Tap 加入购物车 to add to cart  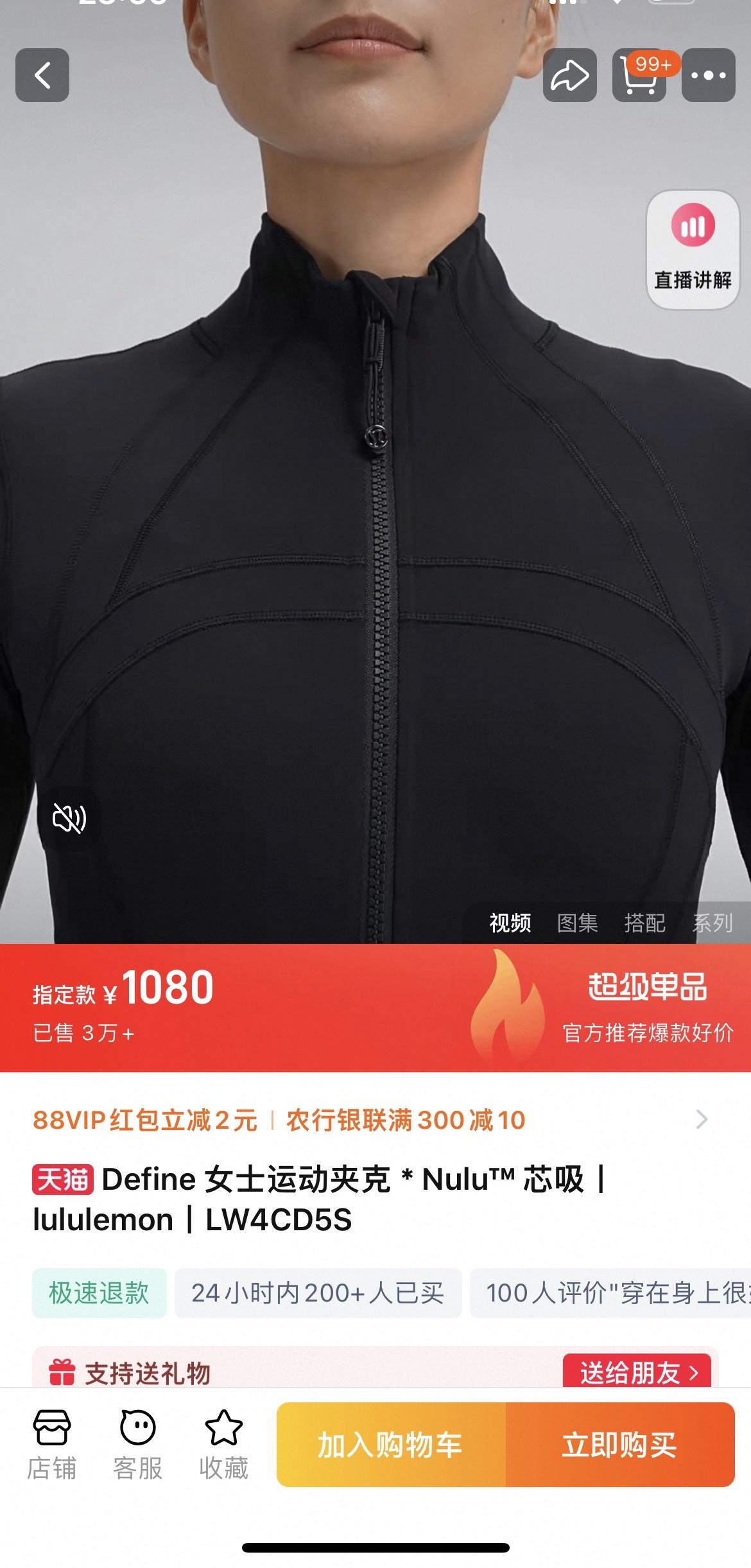pos(390,1445)
